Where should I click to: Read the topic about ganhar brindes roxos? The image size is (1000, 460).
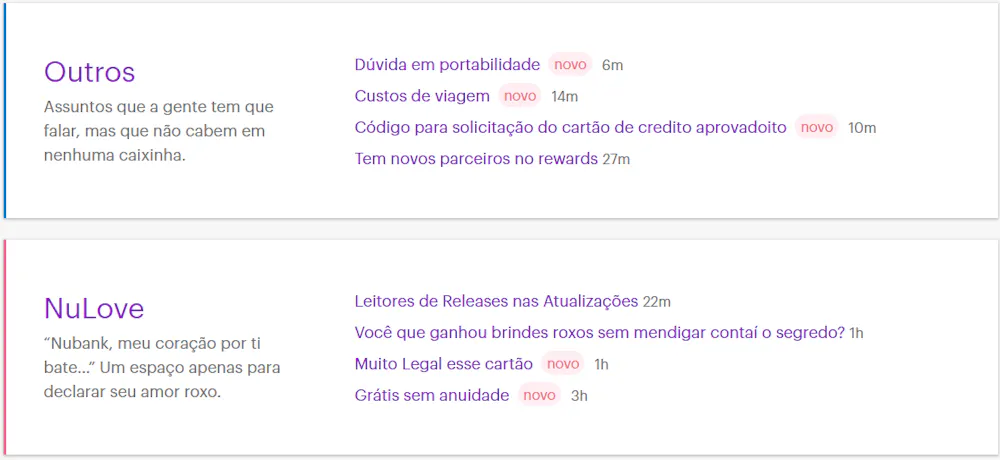pos(599,332)
